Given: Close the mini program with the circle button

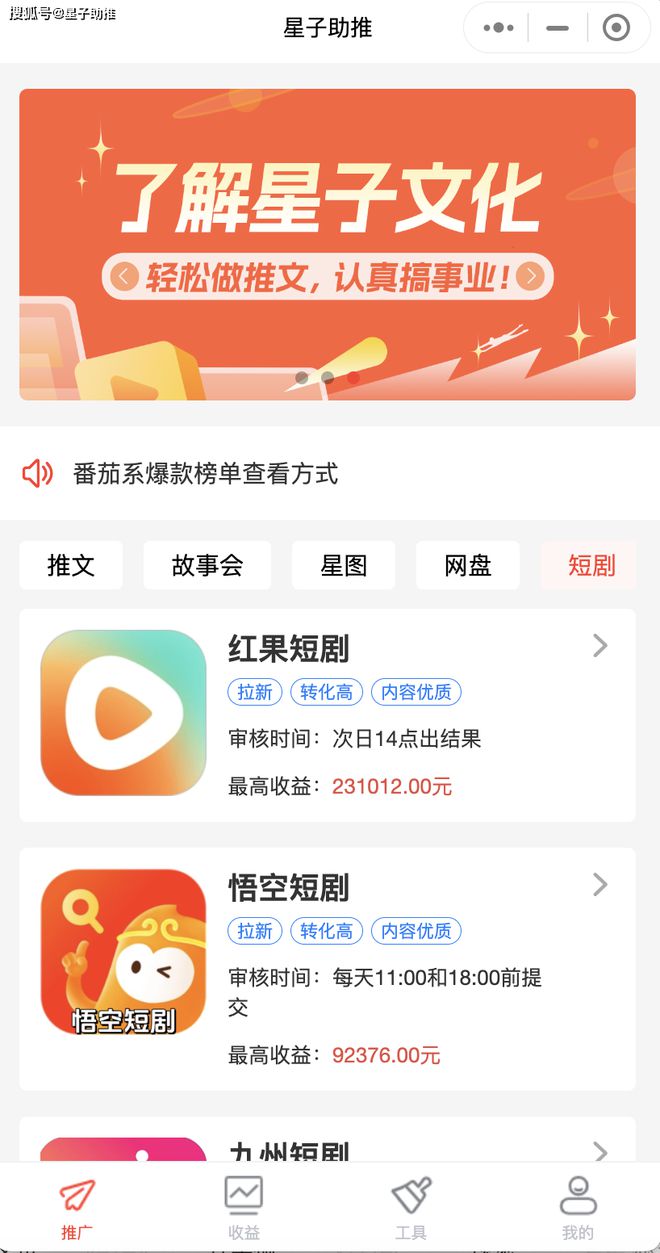Looking at the screenshot, I should pos(616,28).
